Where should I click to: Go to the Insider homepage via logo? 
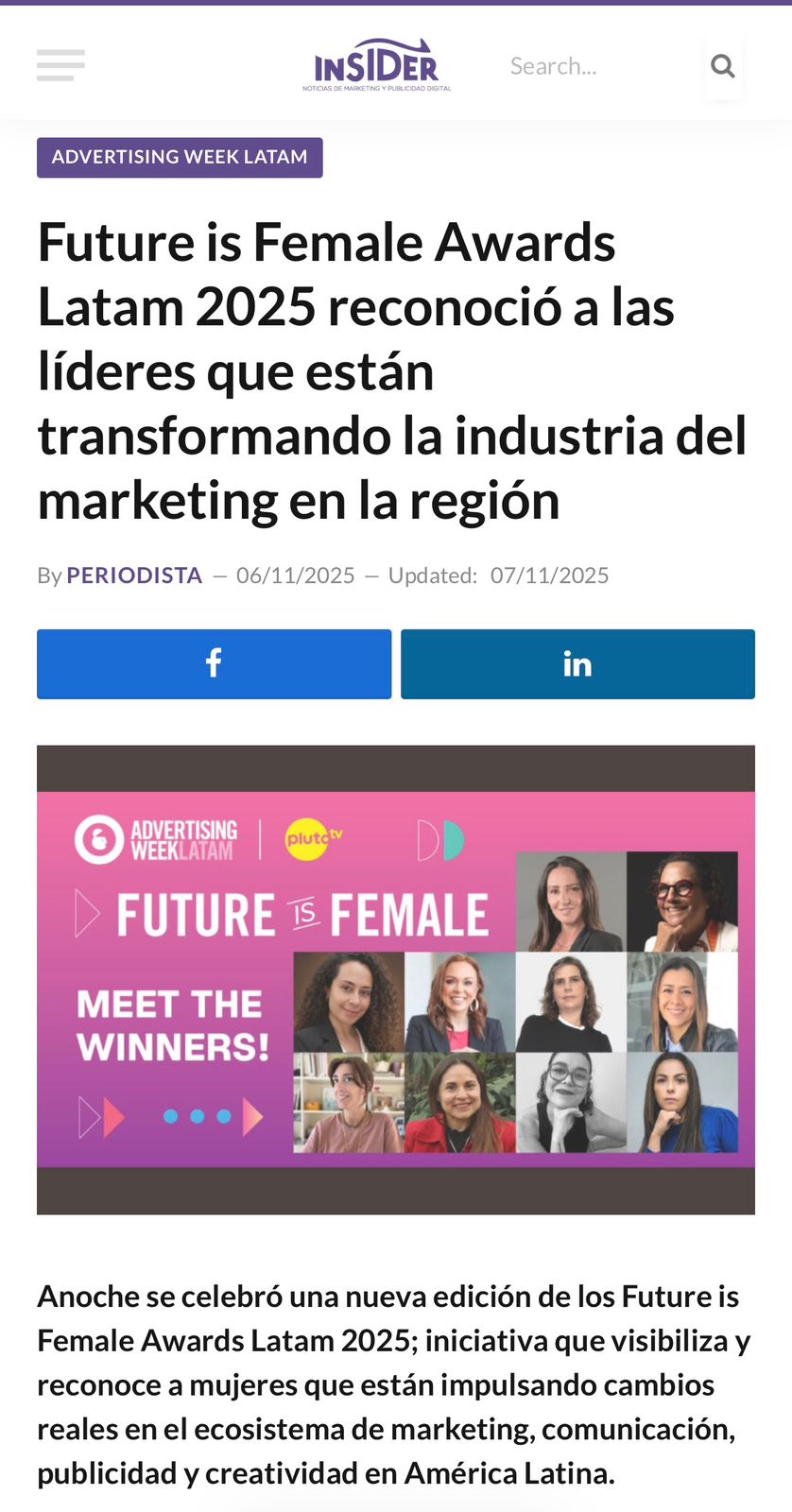point(377,65)
